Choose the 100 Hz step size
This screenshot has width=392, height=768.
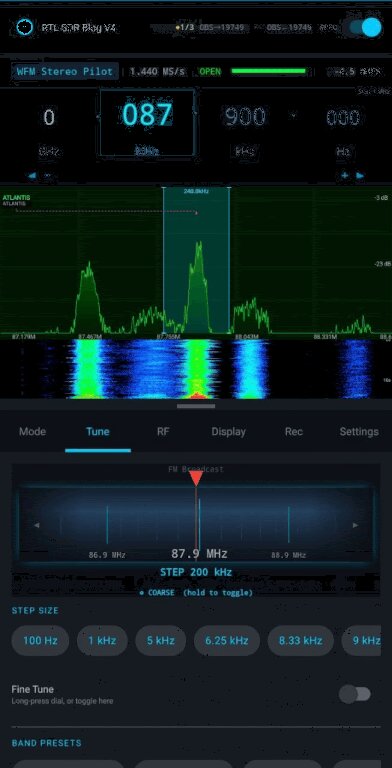pyautogui.click(x=40, y=640)
